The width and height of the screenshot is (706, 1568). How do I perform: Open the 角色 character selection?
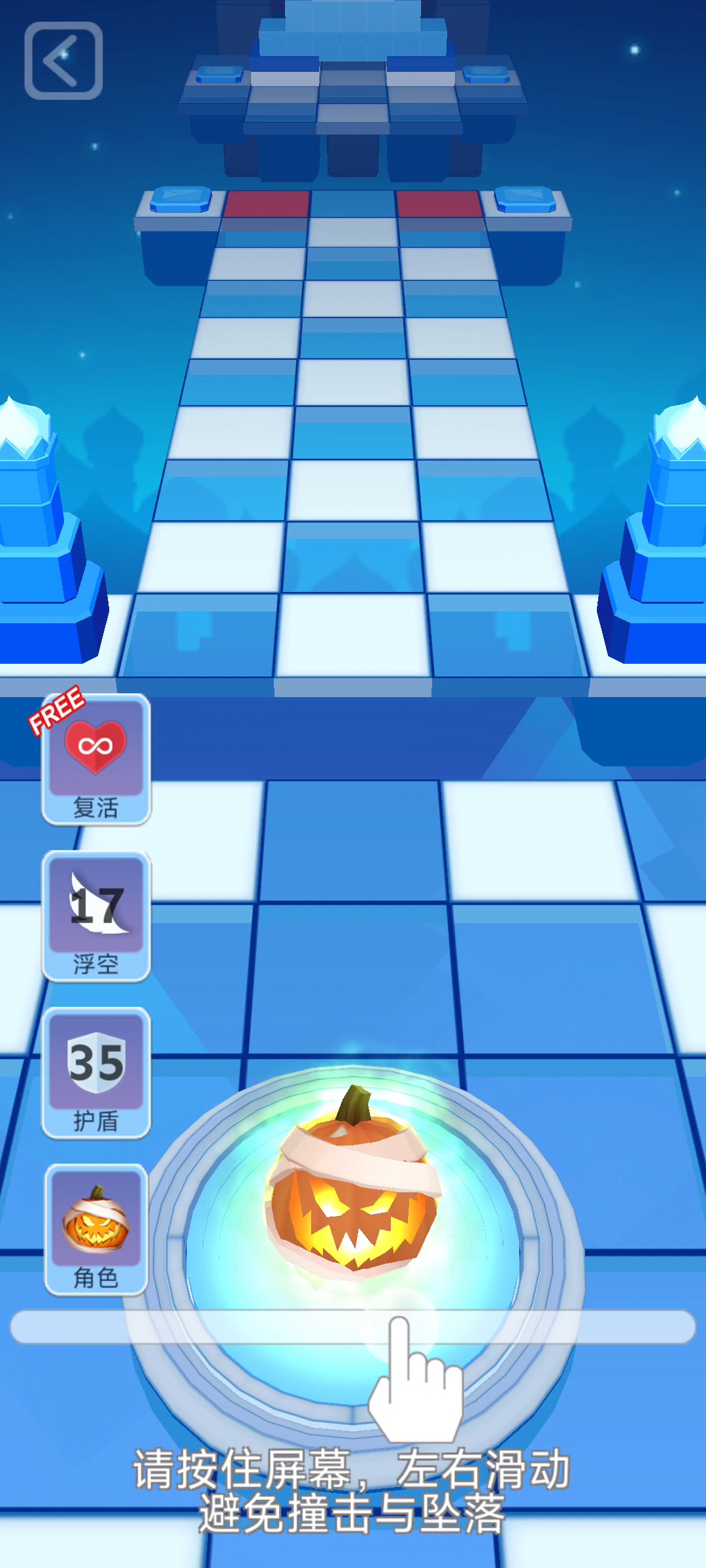pyautogui.click(x=96, y=1230)
